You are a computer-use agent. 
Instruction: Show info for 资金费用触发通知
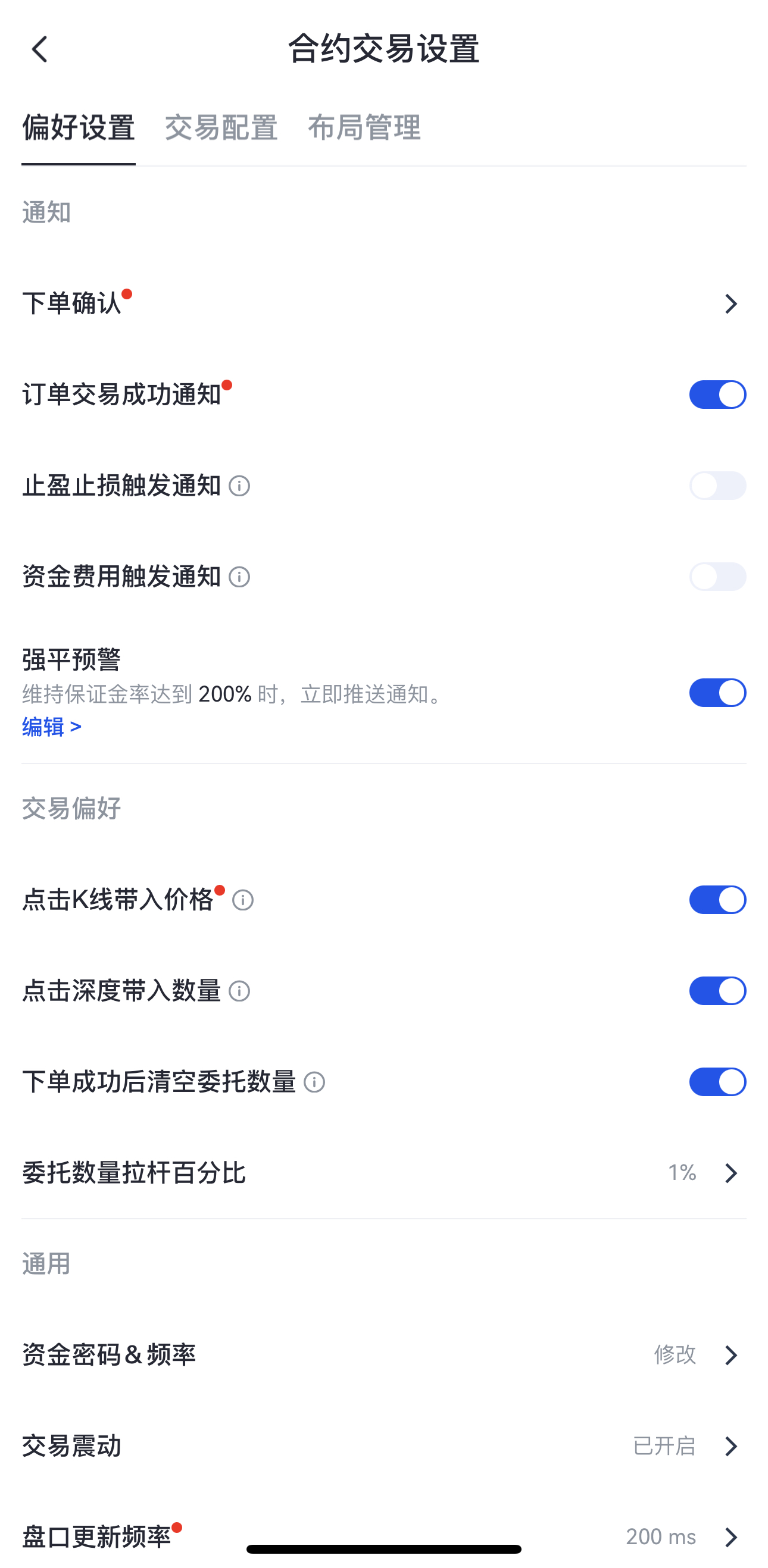pos(239,577)
